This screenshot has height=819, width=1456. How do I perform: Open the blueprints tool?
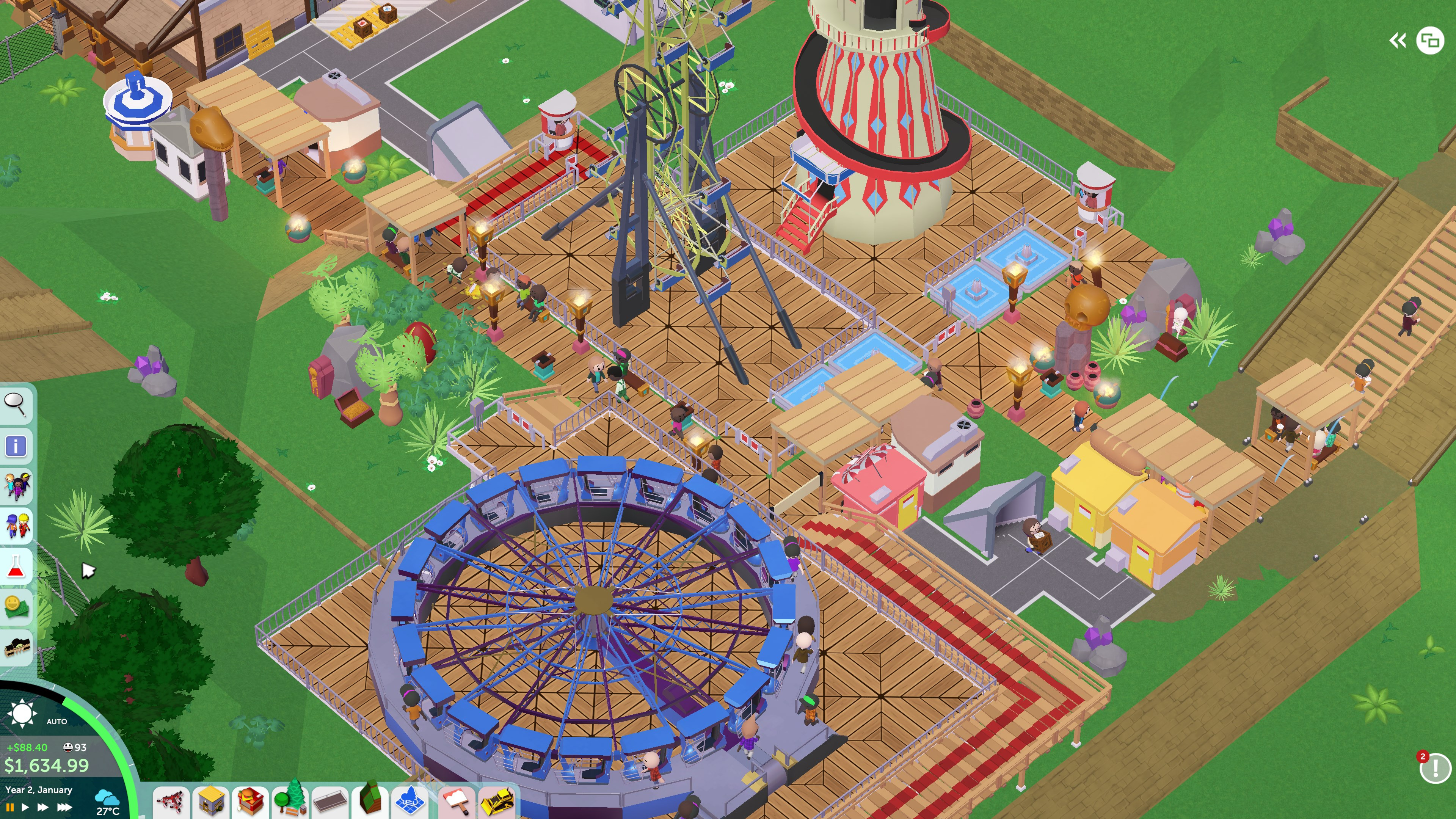point(409,802)
